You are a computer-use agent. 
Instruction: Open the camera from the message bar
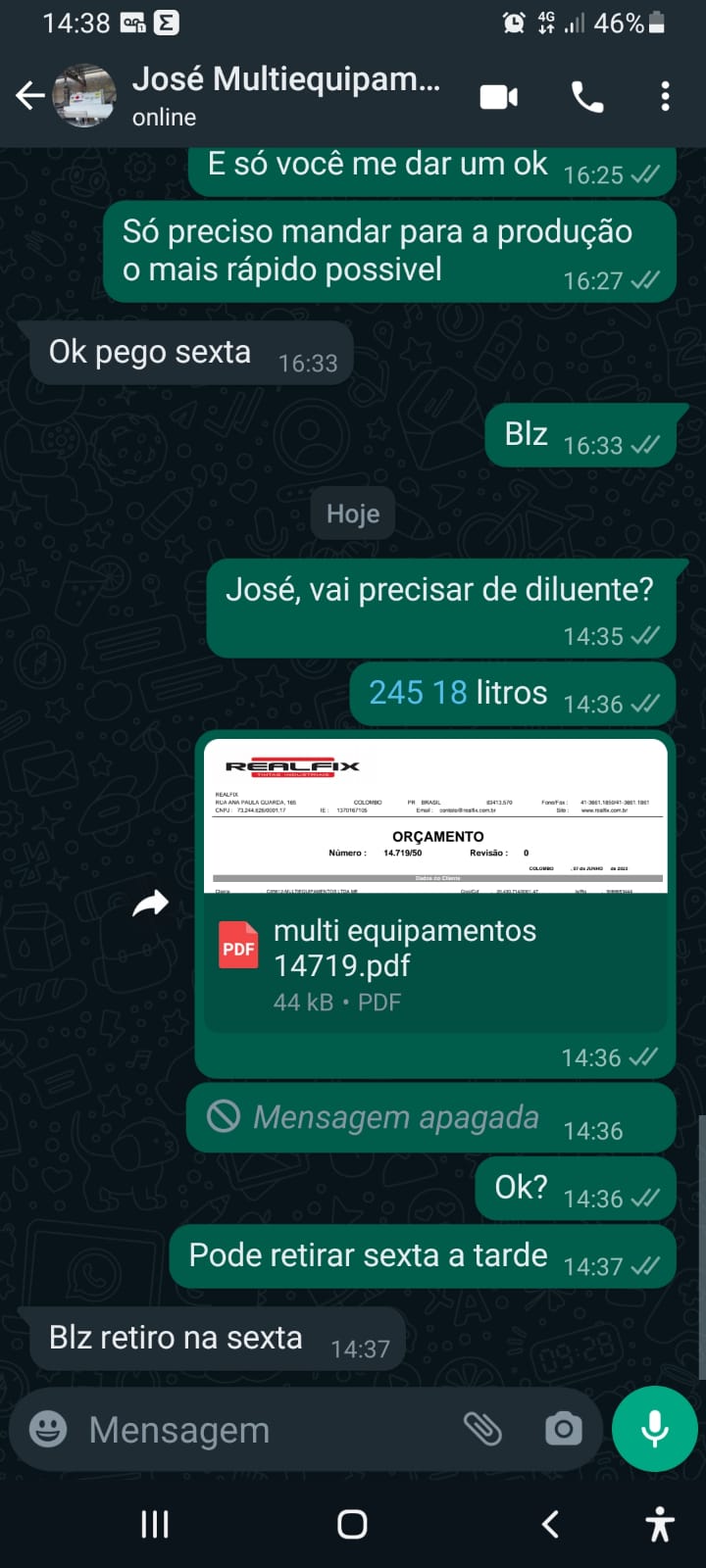coord(563,1430)
